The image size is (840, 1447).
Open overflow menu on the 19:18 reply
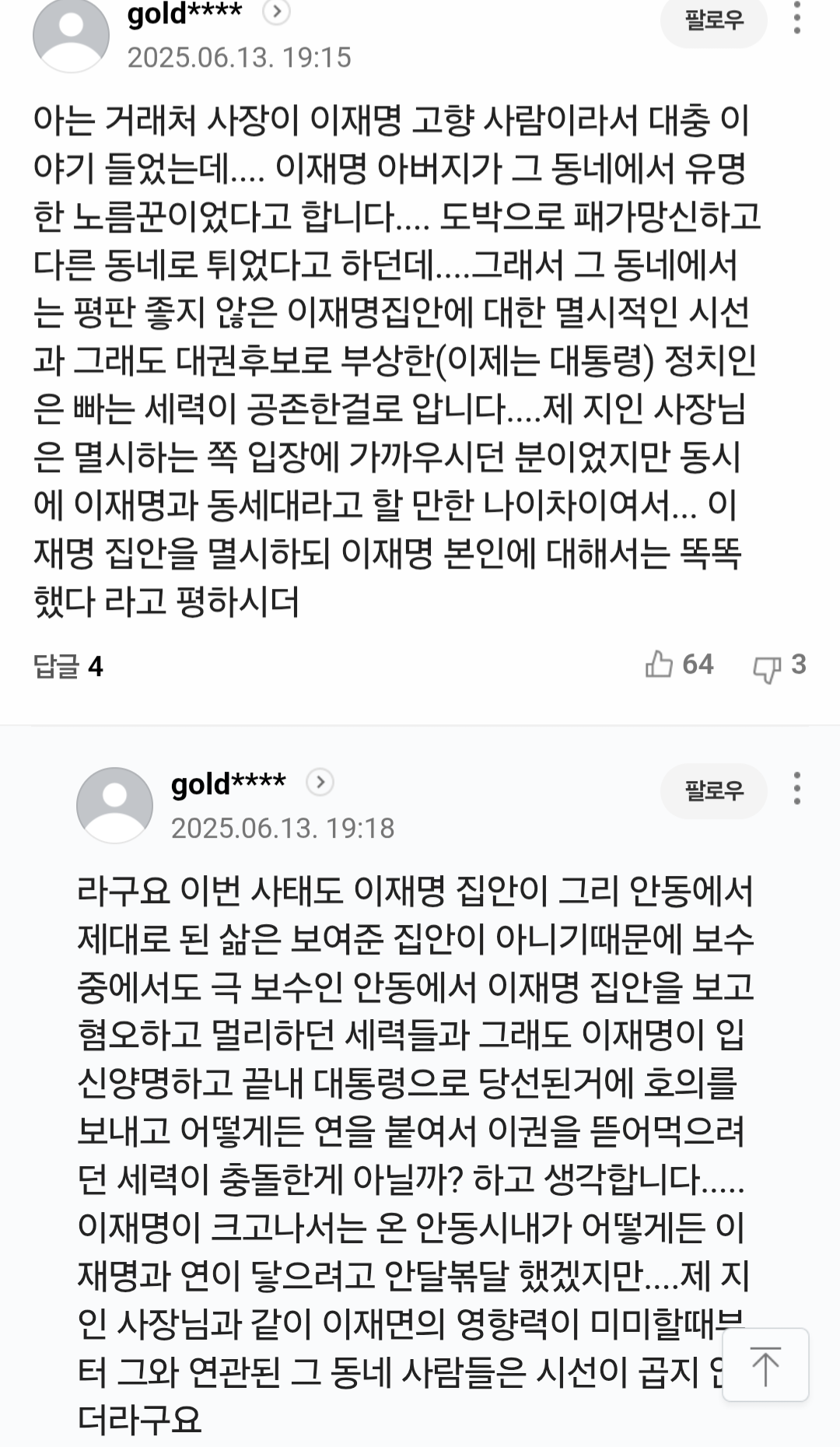797,789
